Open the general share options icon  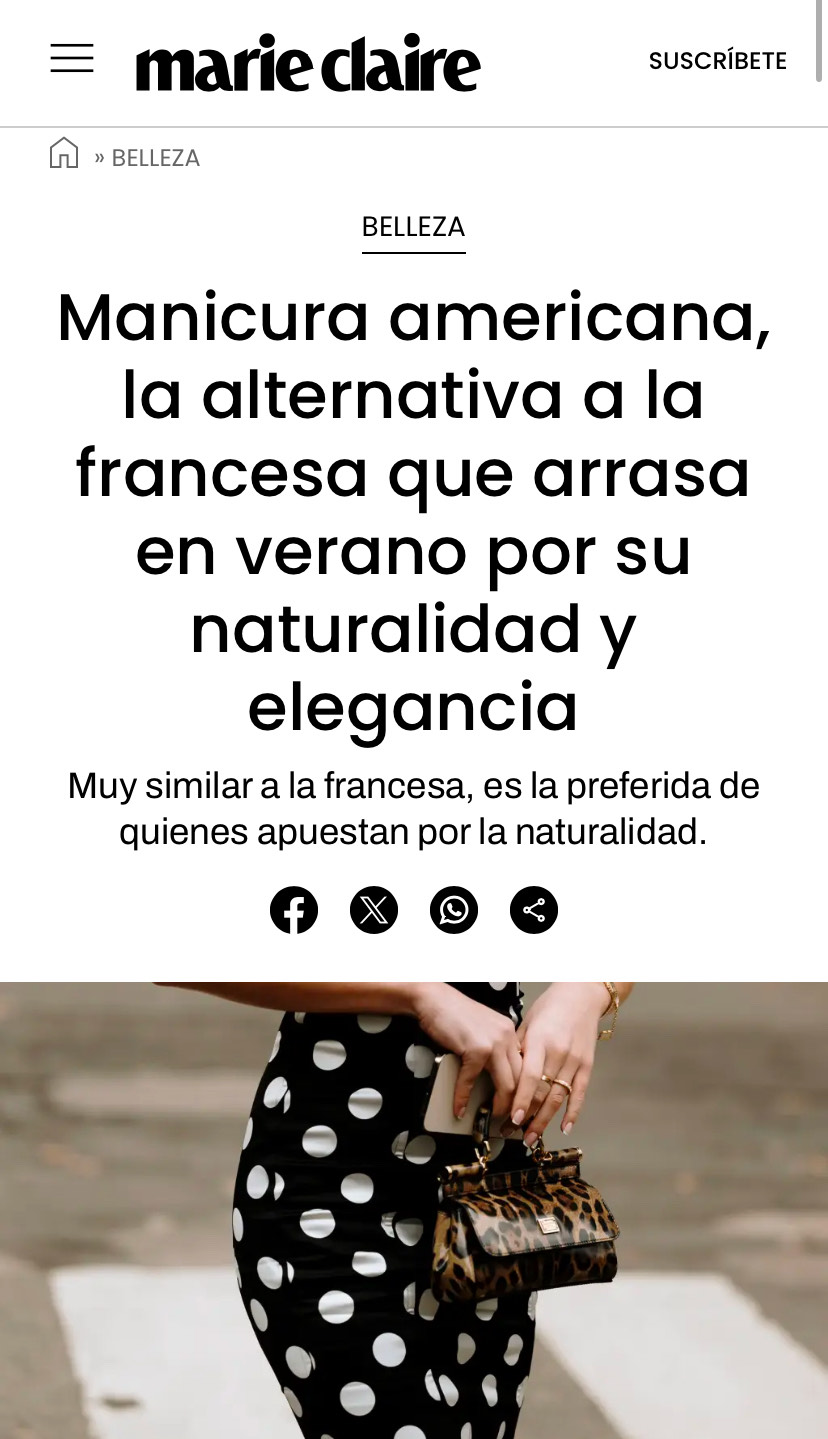point(534,910)
